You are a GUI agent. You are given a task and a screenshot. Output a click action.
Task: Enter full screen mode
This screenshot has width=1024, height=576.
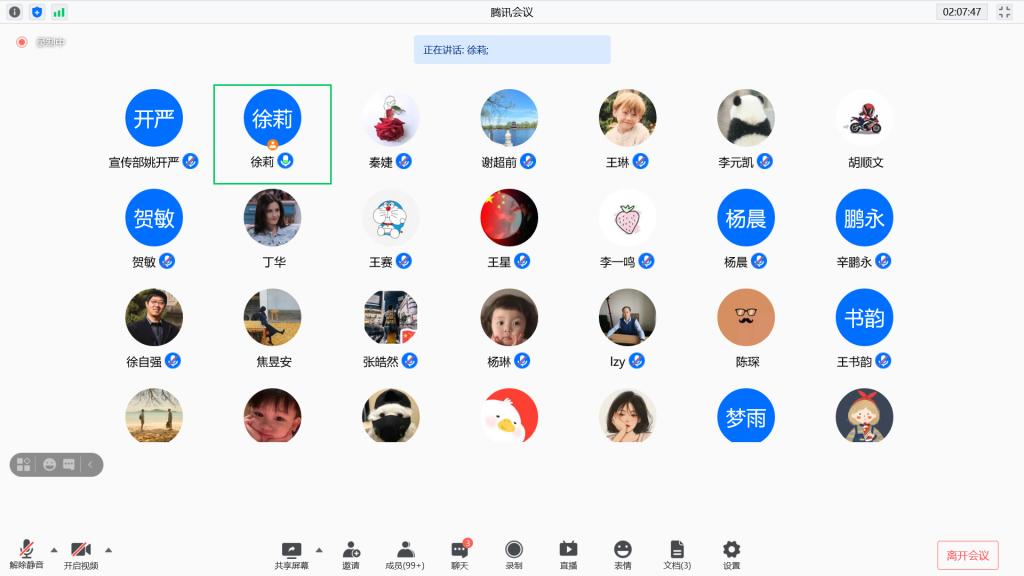point(1005,12)
